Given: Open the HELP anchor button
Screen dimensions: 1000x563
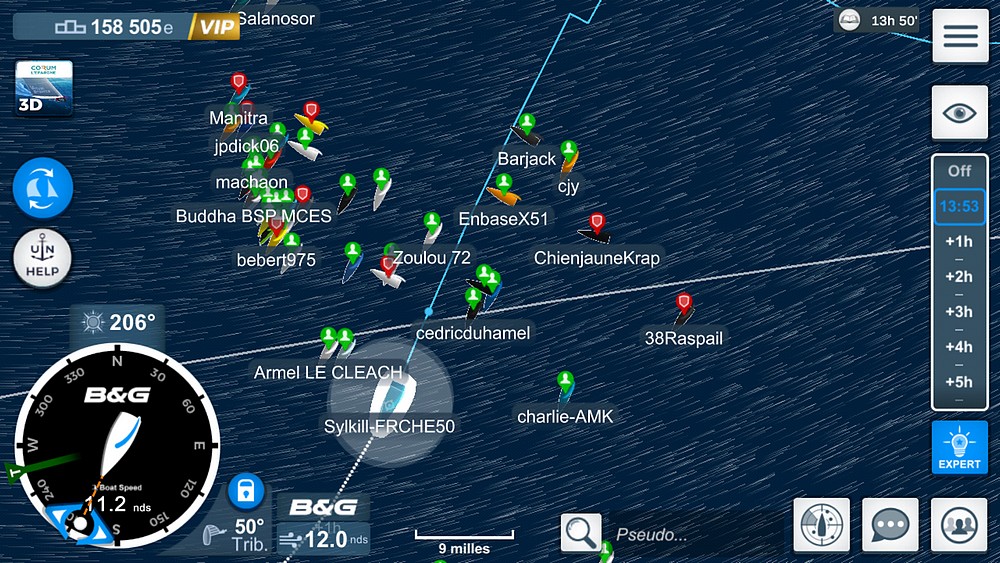Looking at the screenshot, I should (x=43, y=258).
